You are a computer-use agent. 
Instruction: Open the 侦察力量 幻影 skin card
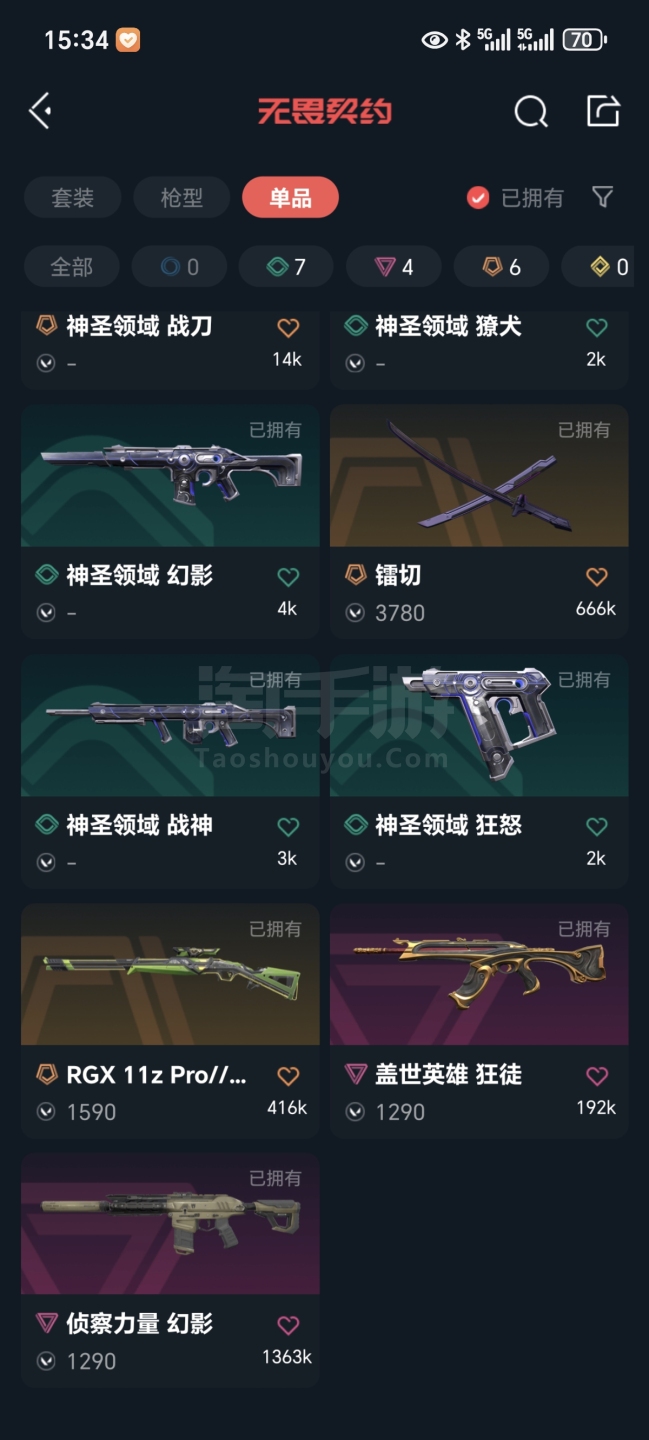pos(170,1270)
